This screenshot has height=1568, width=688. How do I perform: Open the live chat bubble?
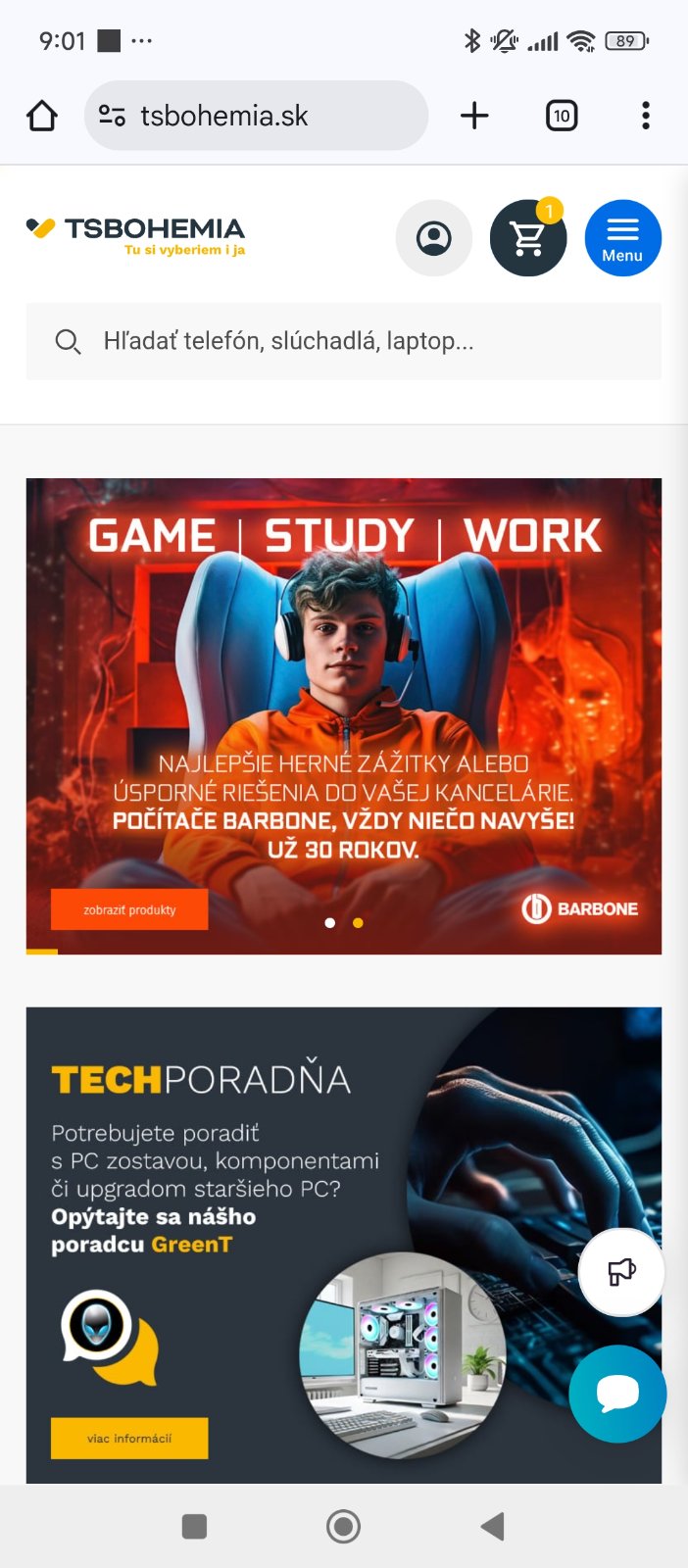617,1393
